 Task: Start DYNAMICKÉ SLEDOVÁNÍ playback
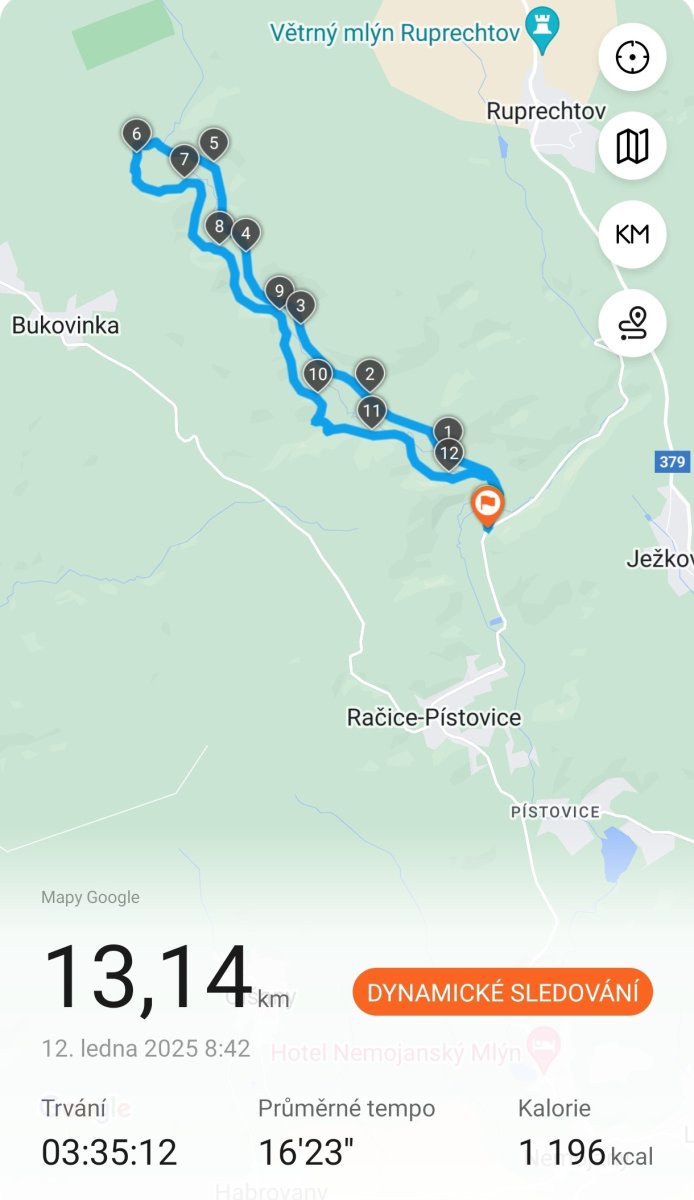click(503, 993)
